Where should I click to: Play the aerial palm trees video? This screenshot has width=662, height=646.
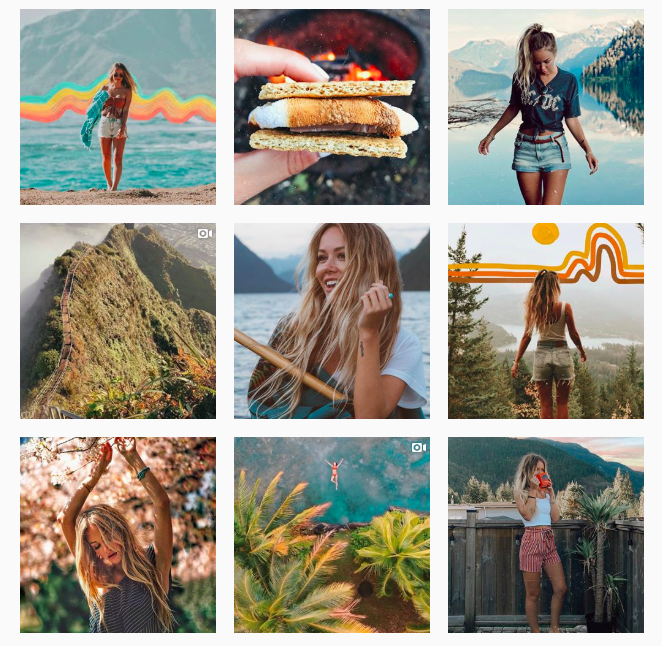(331, 534)
